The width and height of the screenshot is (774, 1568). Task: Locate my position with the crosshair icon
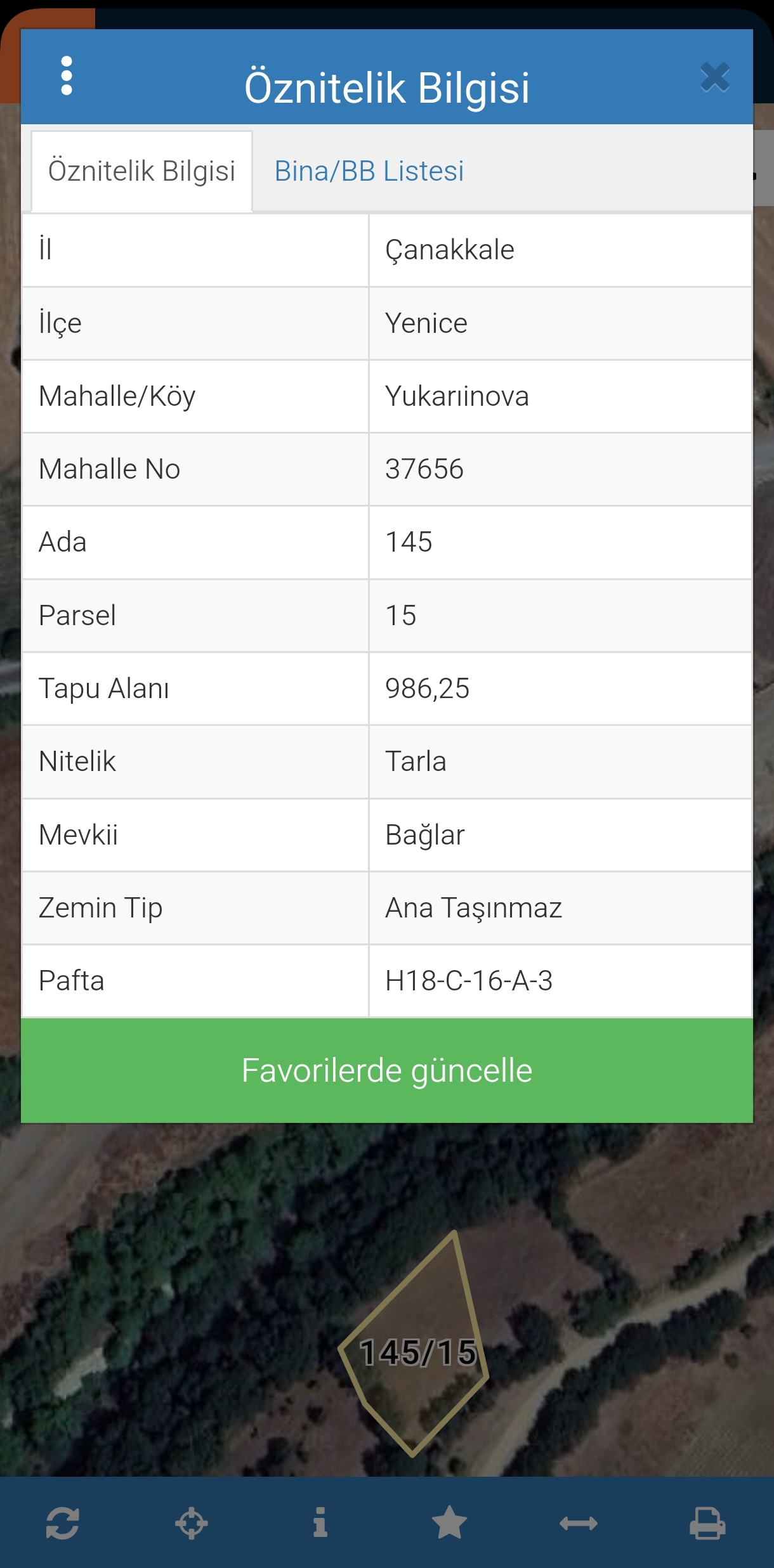click(x=192, y=1523)
